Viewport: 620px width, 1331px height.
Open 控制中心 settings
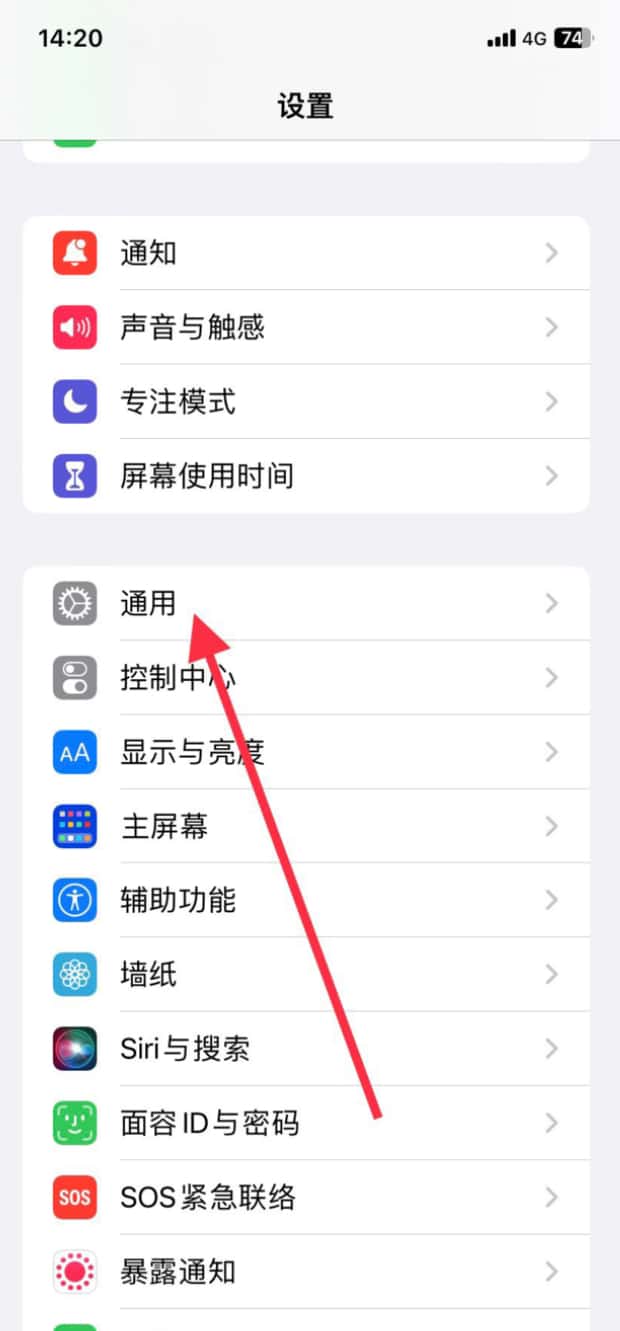click(x=306, y=678)
